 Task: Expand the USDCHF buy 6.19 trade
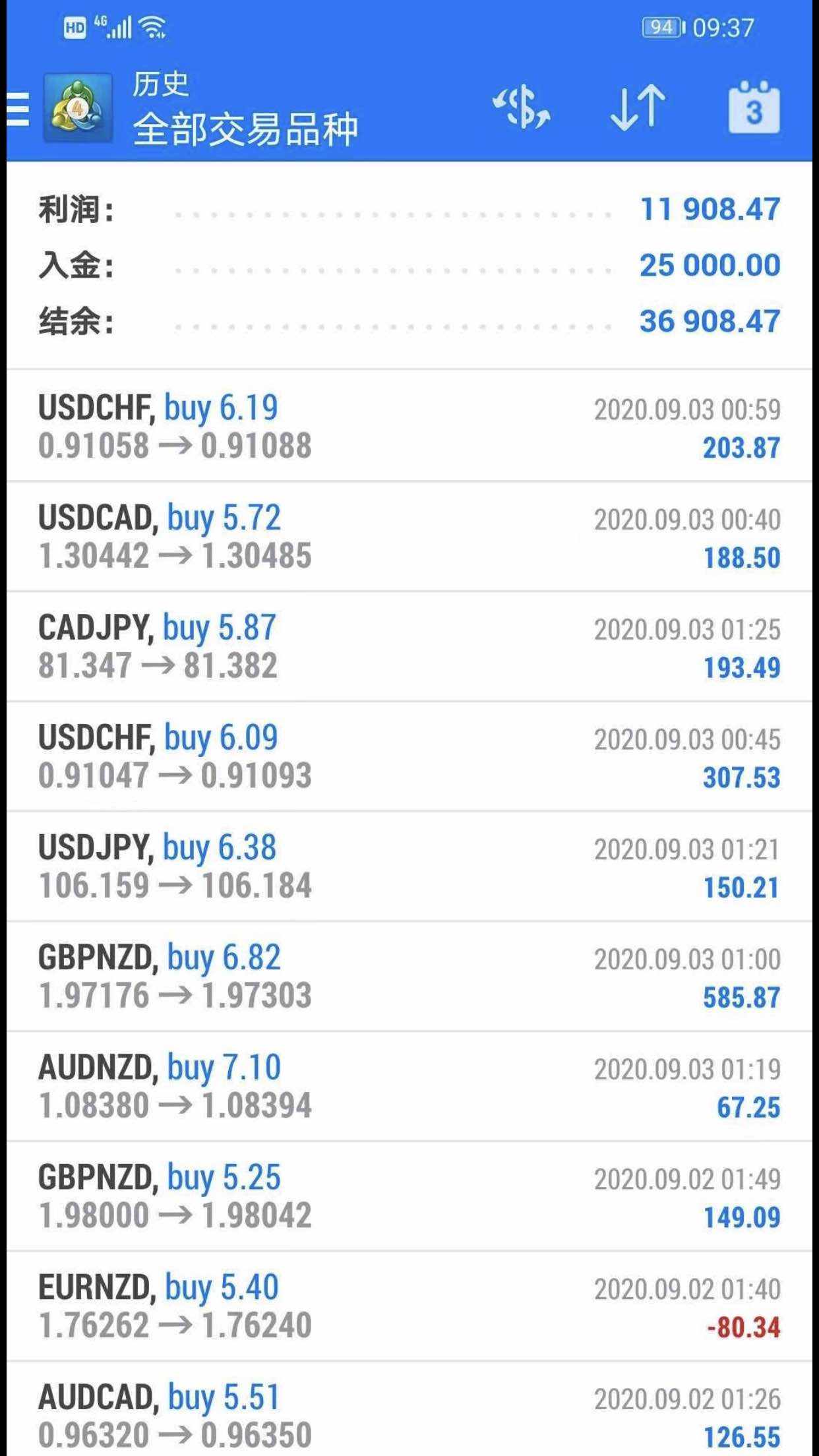[x=409, y=427]
